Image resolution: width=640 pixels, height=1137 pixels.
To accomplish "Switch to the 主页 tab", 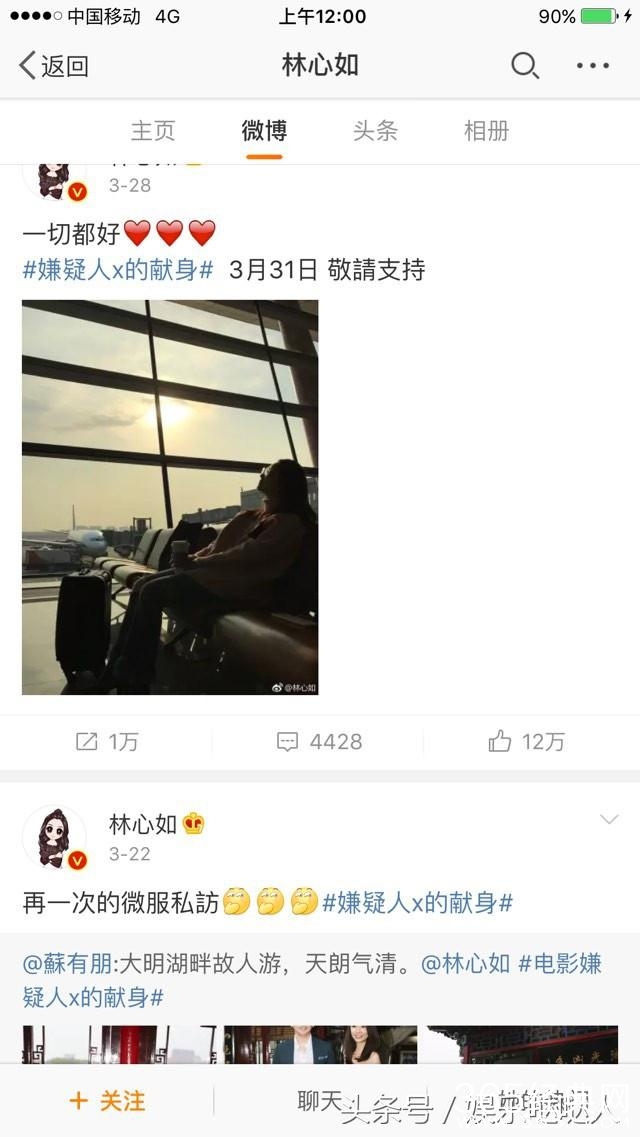I will (153, 130).
